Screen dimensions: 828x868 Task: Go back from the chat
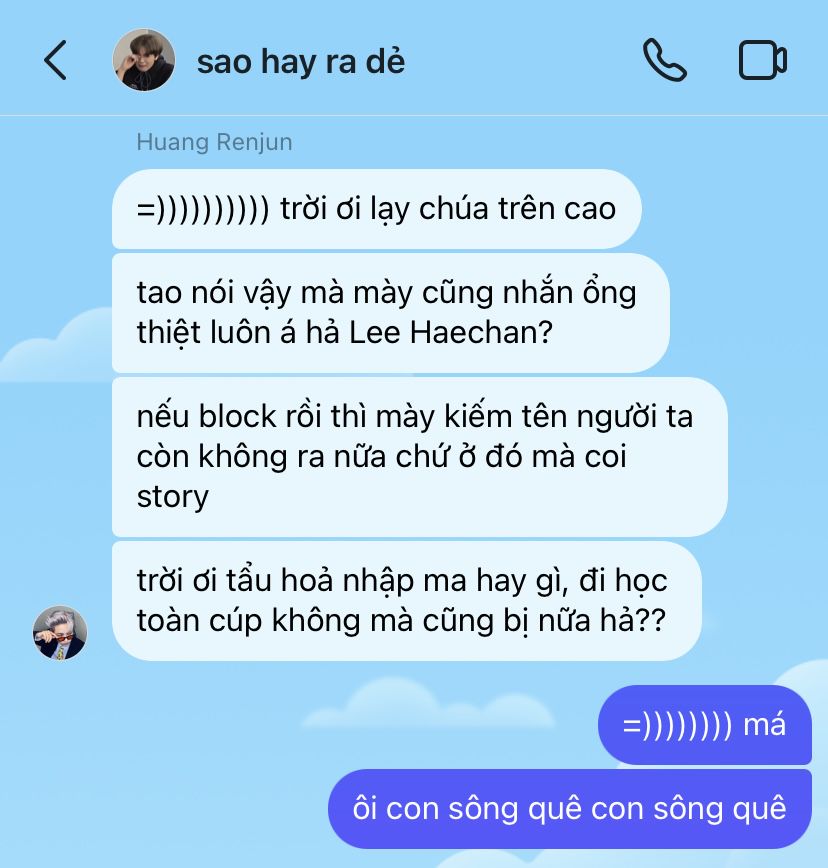point(56,61)
